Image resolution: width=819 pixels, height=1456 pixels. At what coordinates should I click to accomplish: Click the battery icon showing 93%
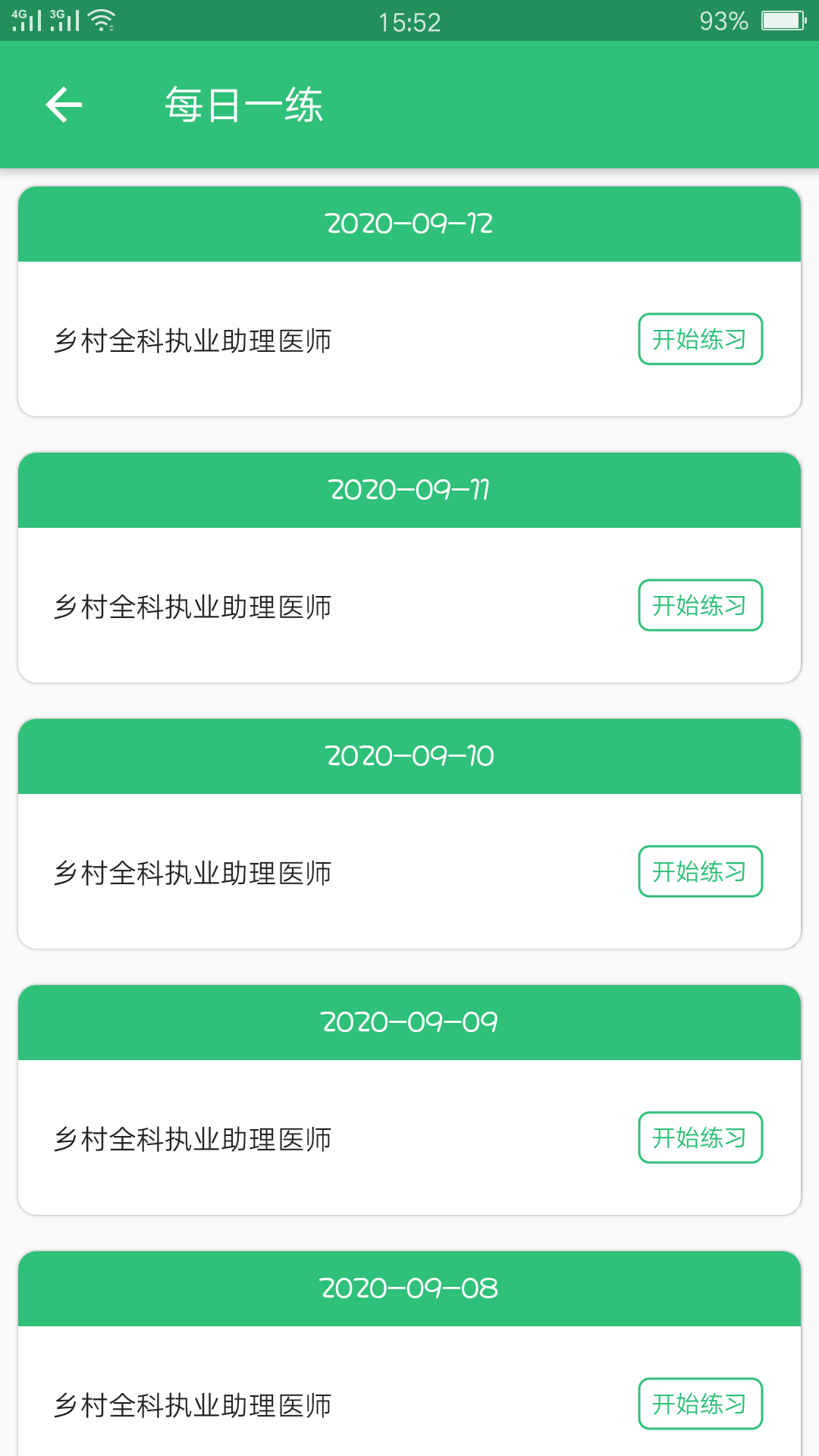pos(783,20)
